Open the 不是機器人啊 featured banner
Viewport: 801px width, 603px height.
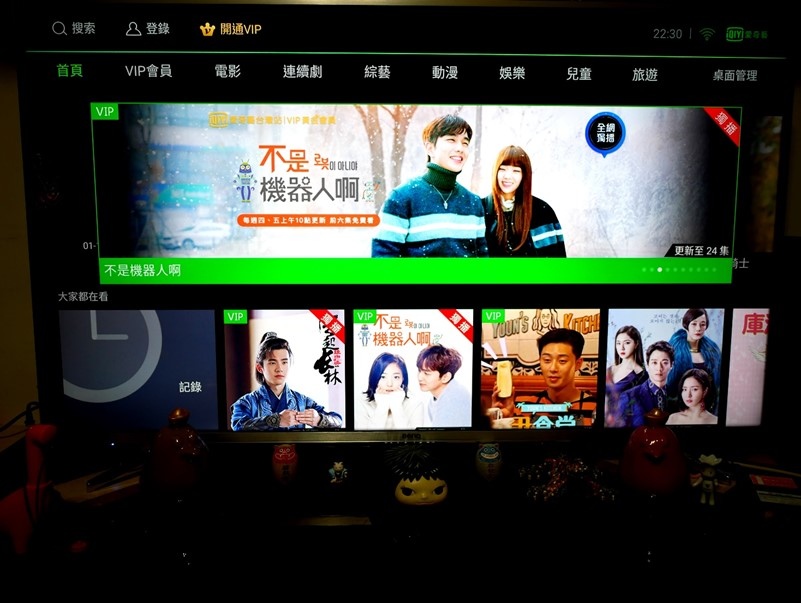point(417,190)
